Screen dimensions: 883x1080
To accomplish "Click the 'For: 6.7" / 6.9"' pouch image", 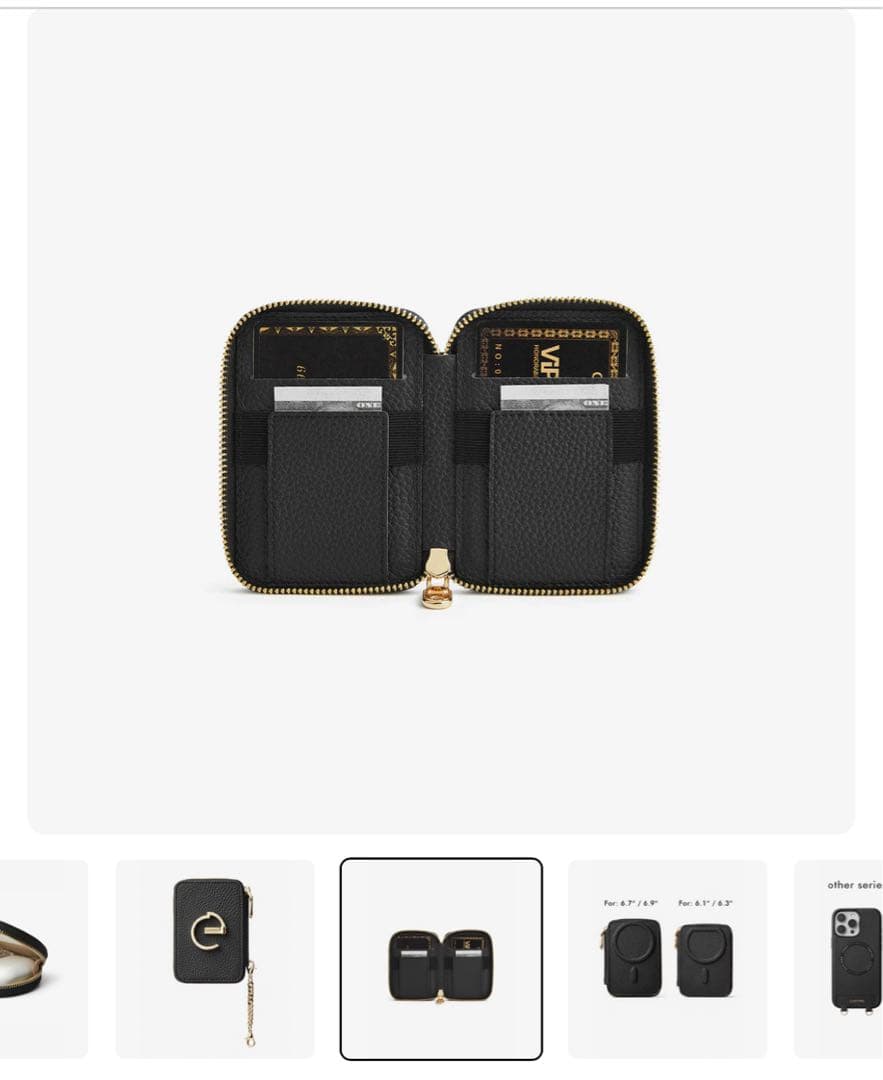I will coord(634,955).
